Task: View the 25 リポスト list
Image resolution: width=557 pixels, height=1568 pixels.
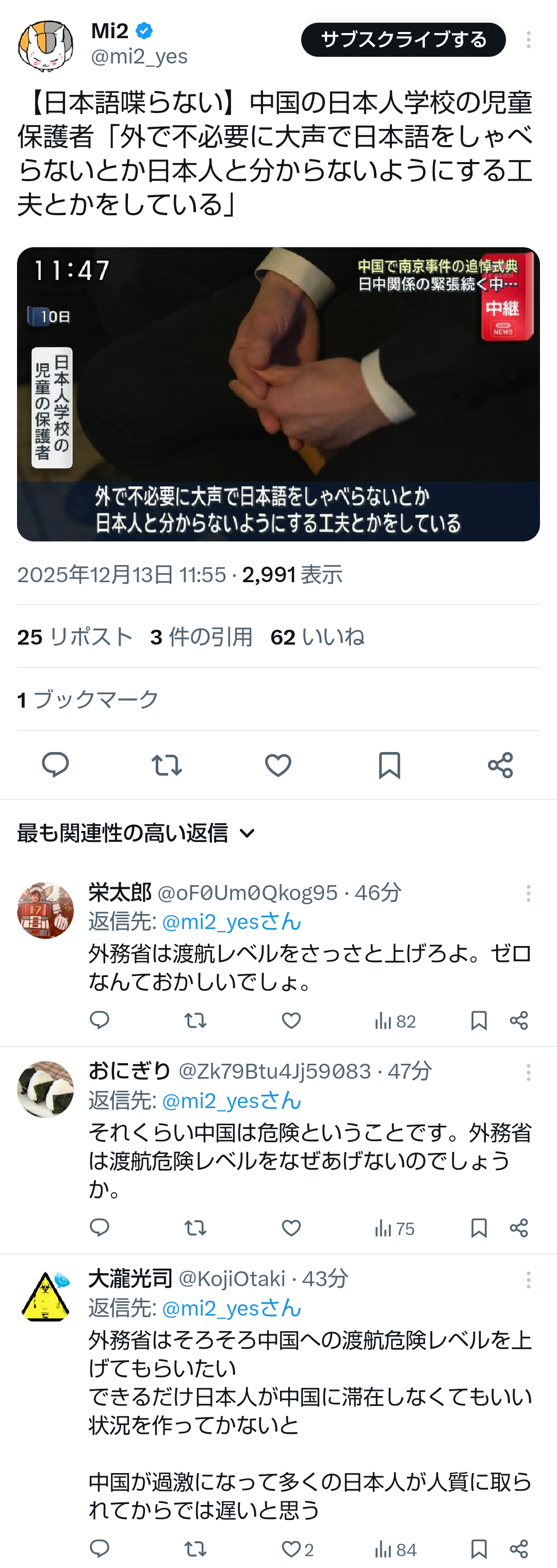Action: (x=75, y=637)
